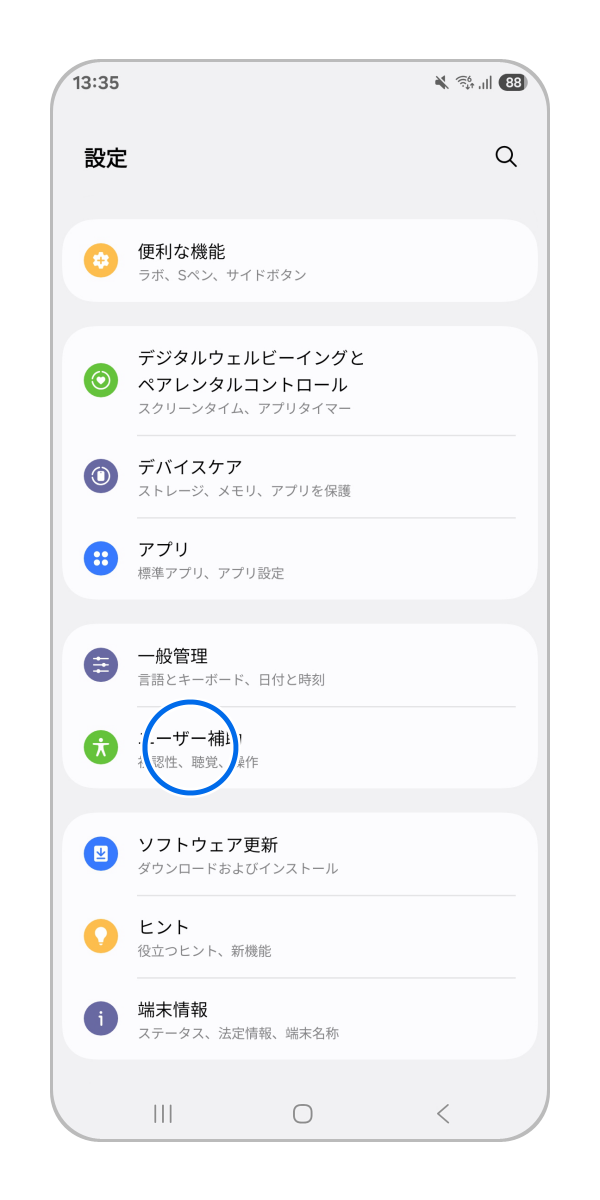Image resolution: width=600 pixels, height=1200 pixels.
Task: Open 一般管理 settings
Action: point(300,666)
